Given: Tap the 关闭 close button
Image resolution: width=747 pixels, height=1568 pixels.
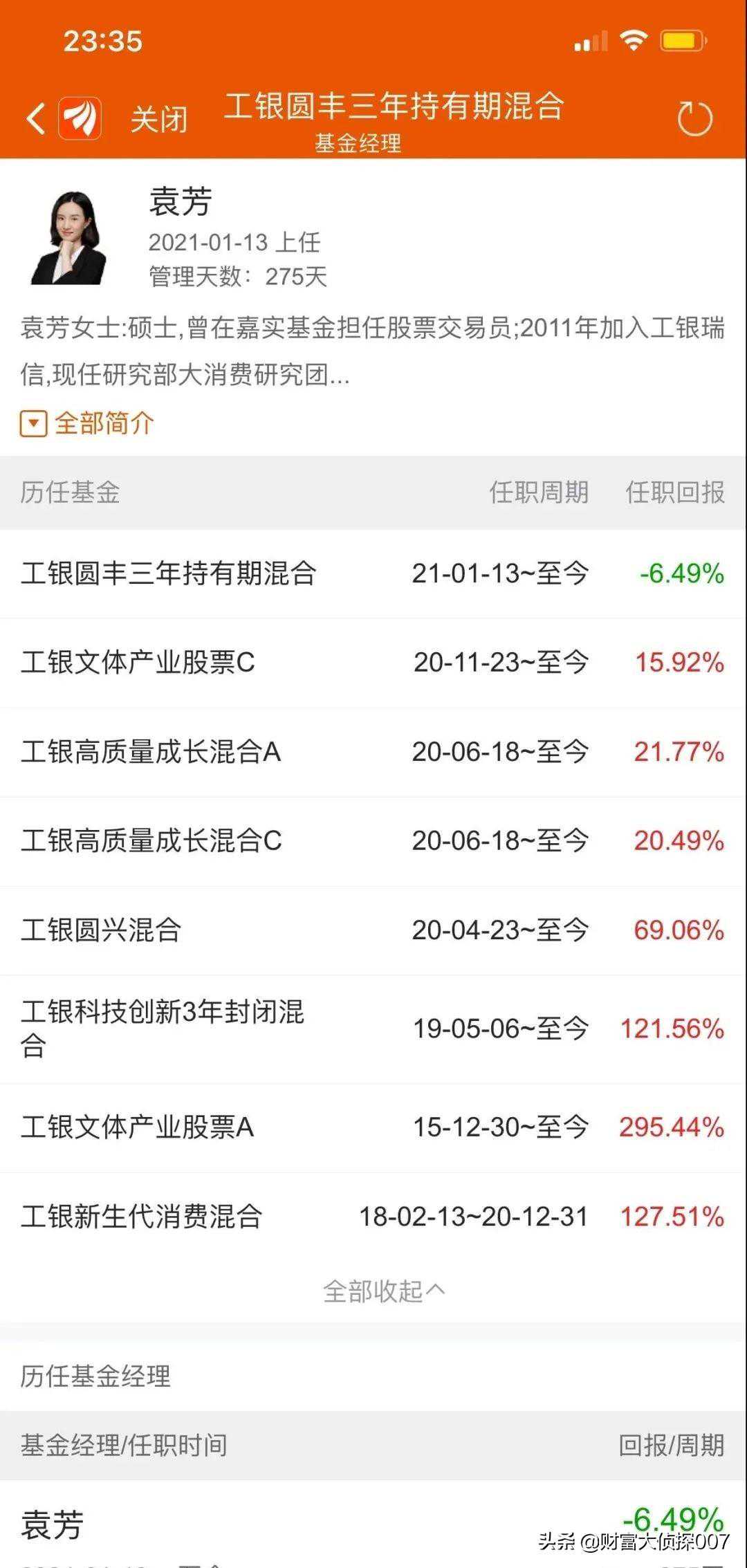Looking at the screenshot, I should (159, 119).
